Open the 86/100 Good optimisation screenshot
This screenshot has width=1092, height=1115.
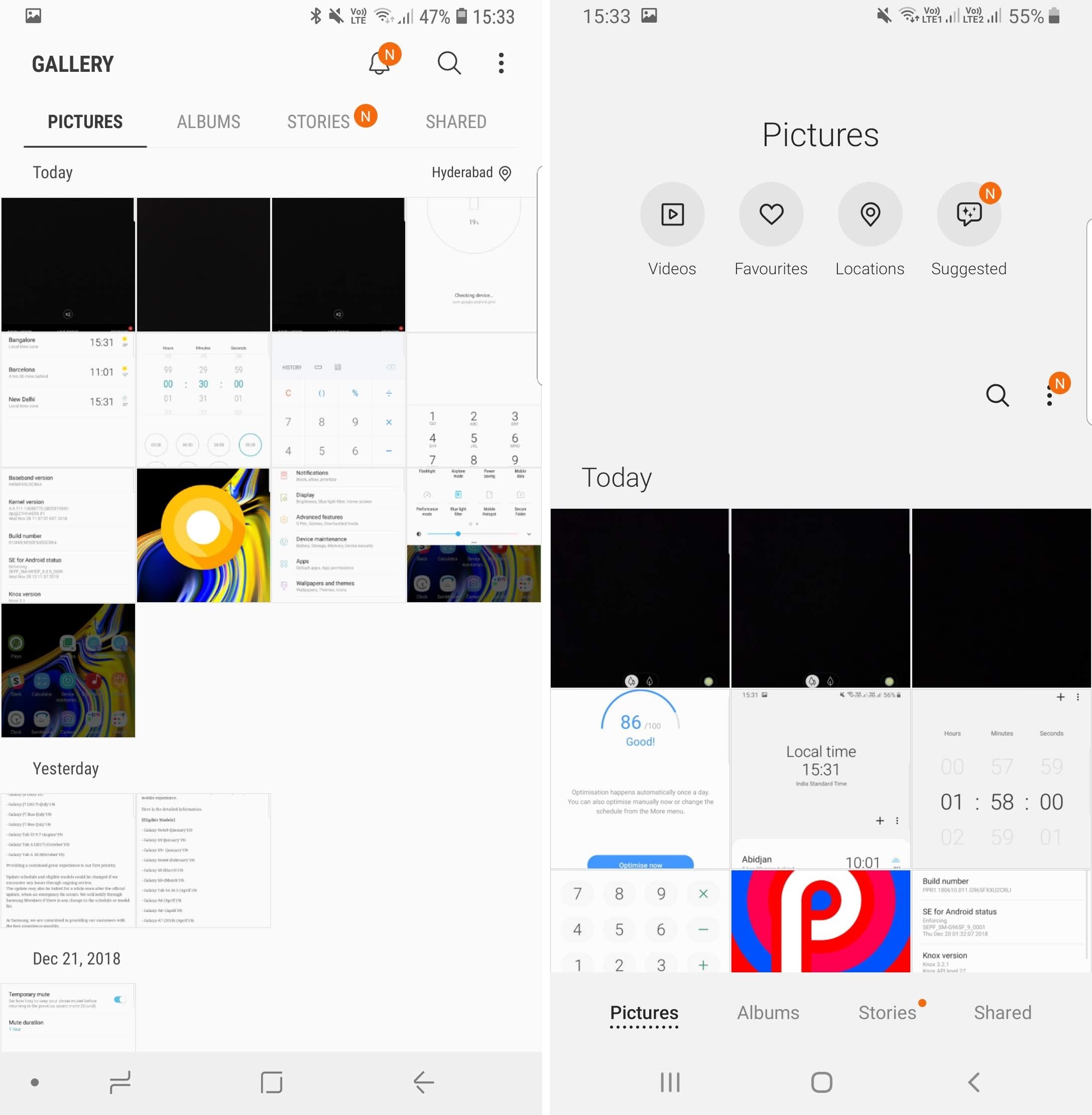pyautogui.click(x=640, y=778)
